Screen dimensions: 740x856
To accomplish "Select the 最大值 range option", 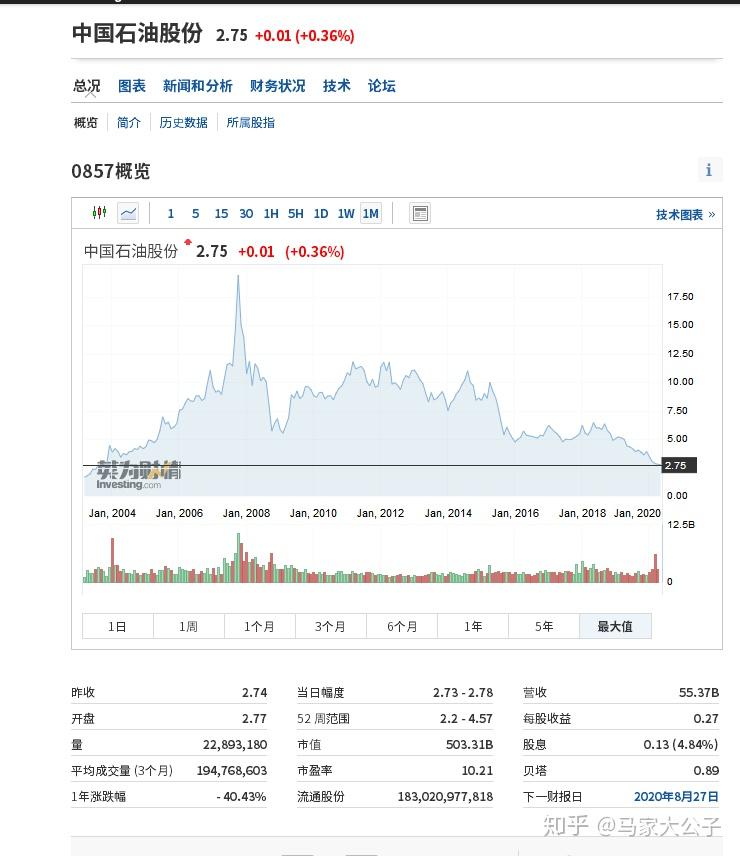I will (x=615, y=625).
